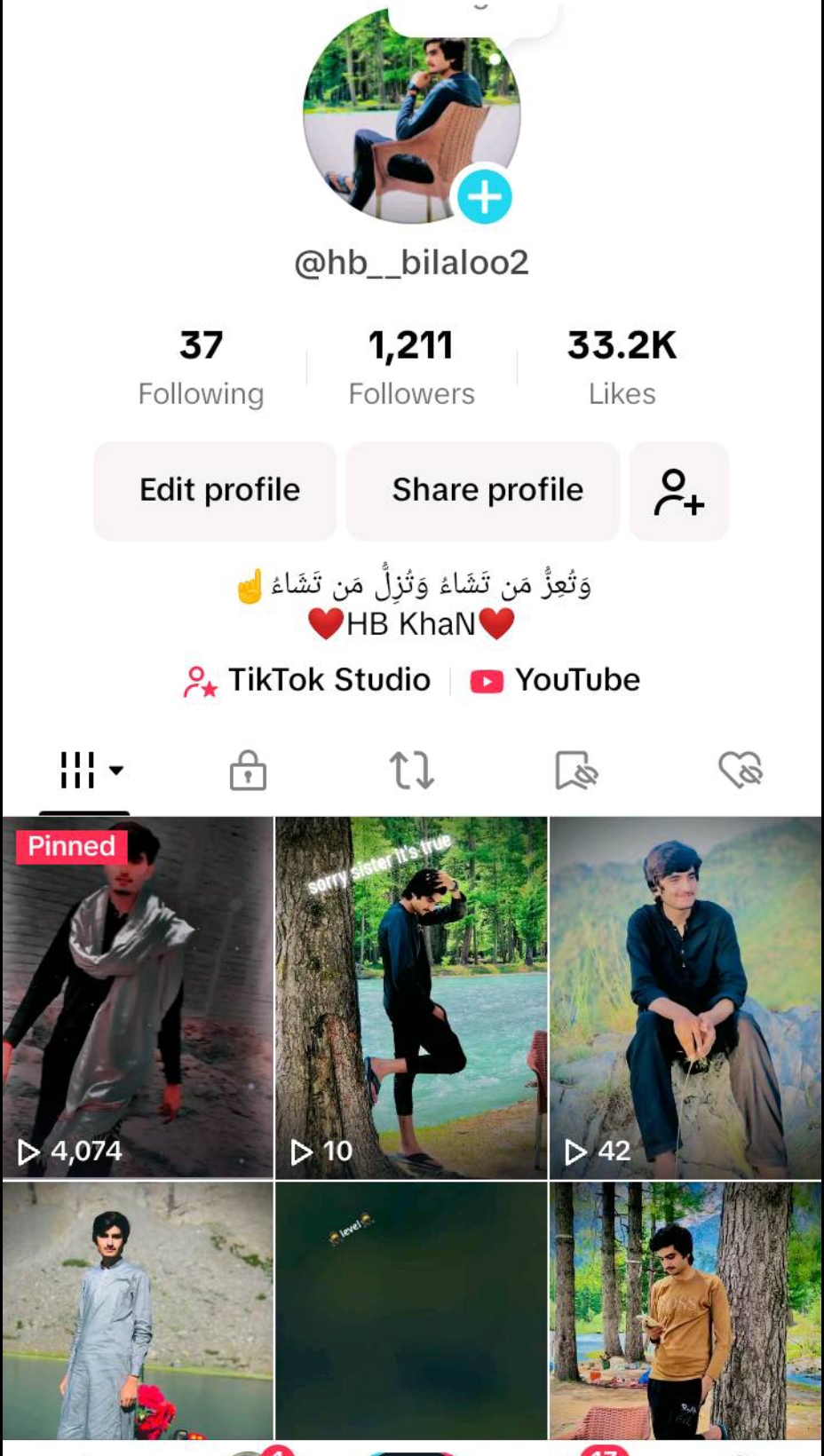The image size is (824, 1456).
Task: Switch to the private videos lock tab
Action: (248, 770)
